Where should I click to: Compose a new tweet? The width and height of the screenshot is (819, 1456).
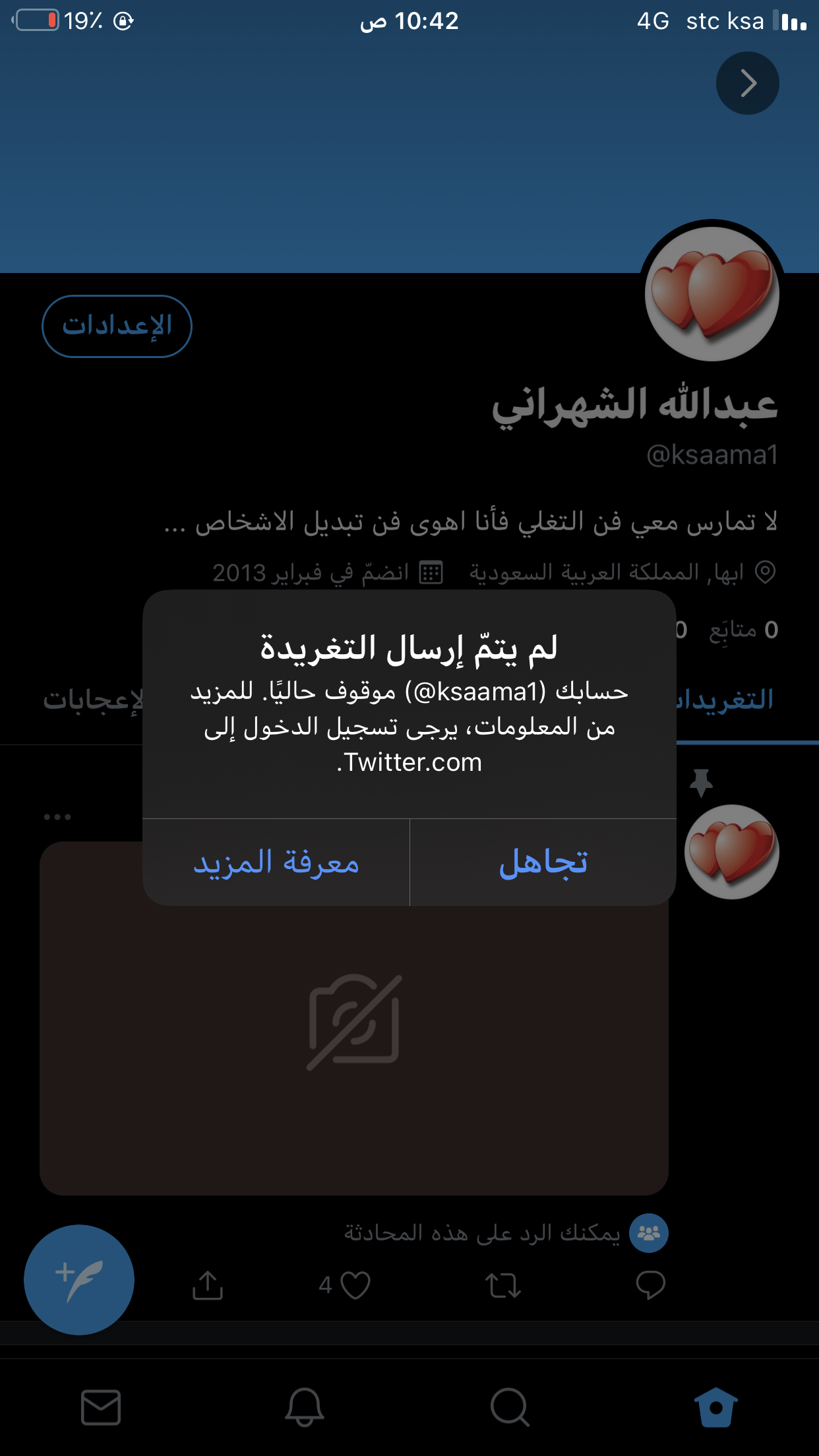tap(79, 1279)
